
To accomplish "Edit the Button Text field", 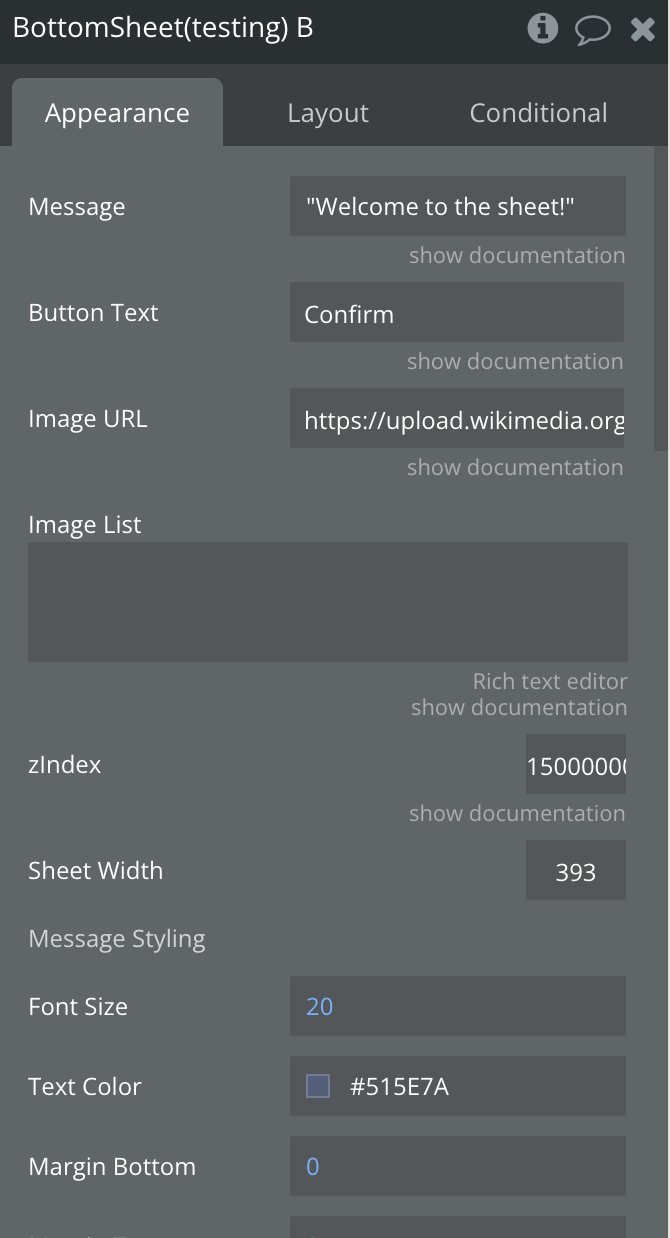I will coord(457,314).
